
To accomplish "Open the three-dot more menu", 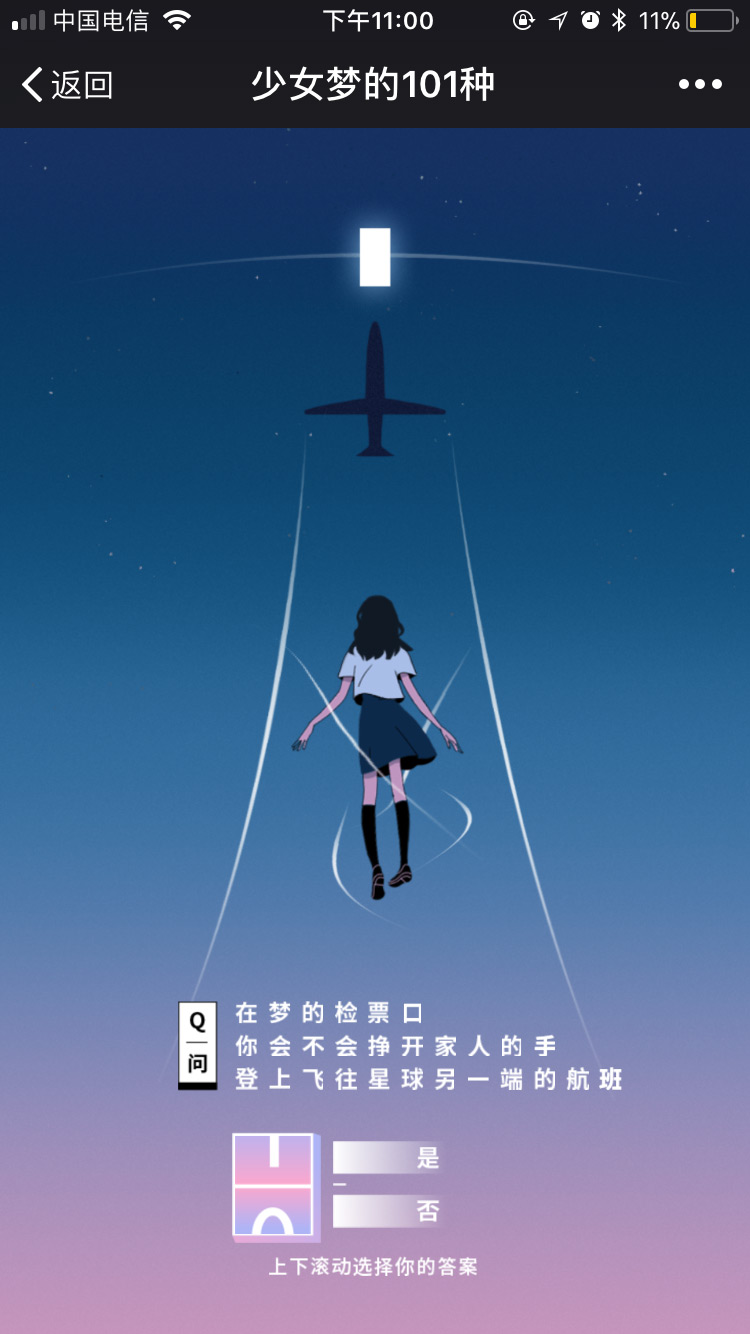I will tap(700, 85).
